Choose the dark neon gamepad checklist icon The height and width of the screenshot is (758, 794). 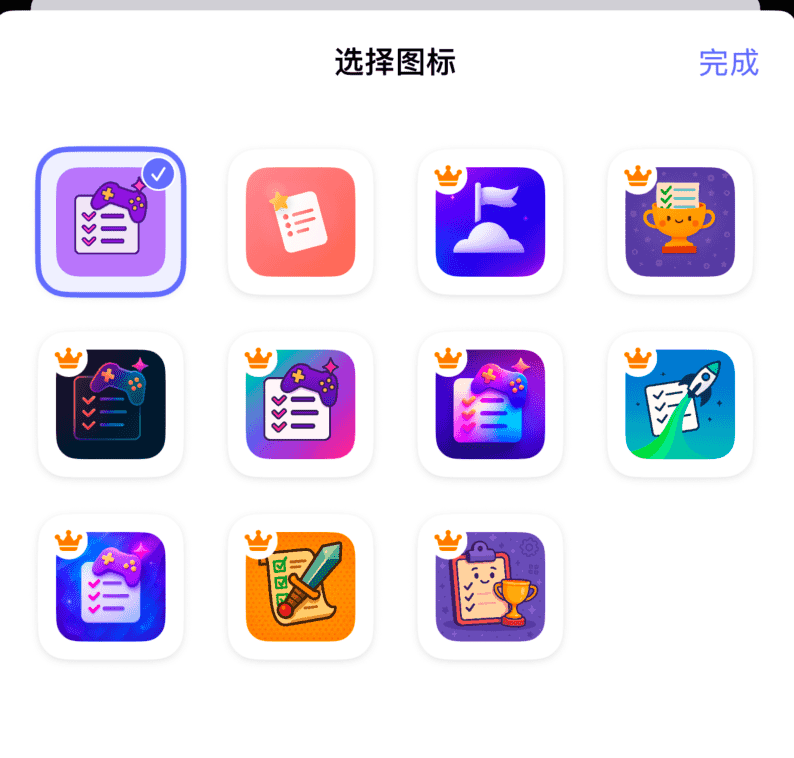tap(110, 404)
